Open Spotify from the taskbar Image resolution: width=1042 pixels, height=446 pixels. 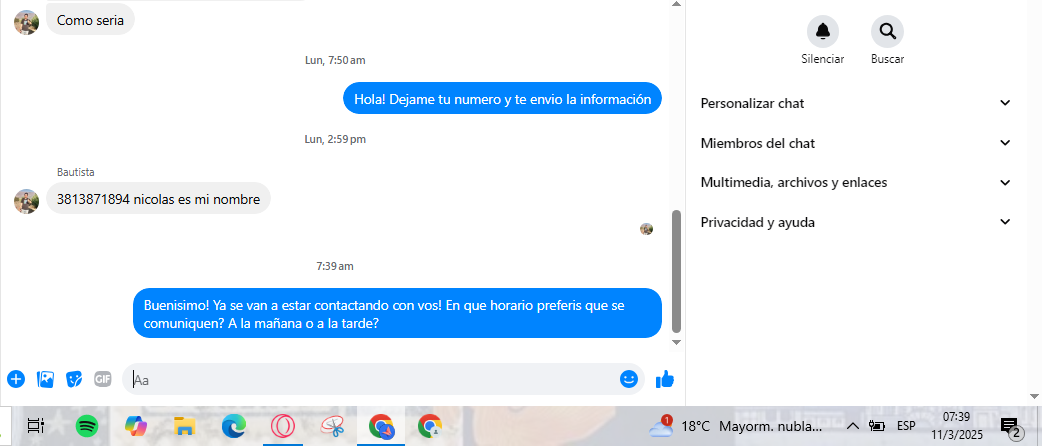[x=87, y=426]
